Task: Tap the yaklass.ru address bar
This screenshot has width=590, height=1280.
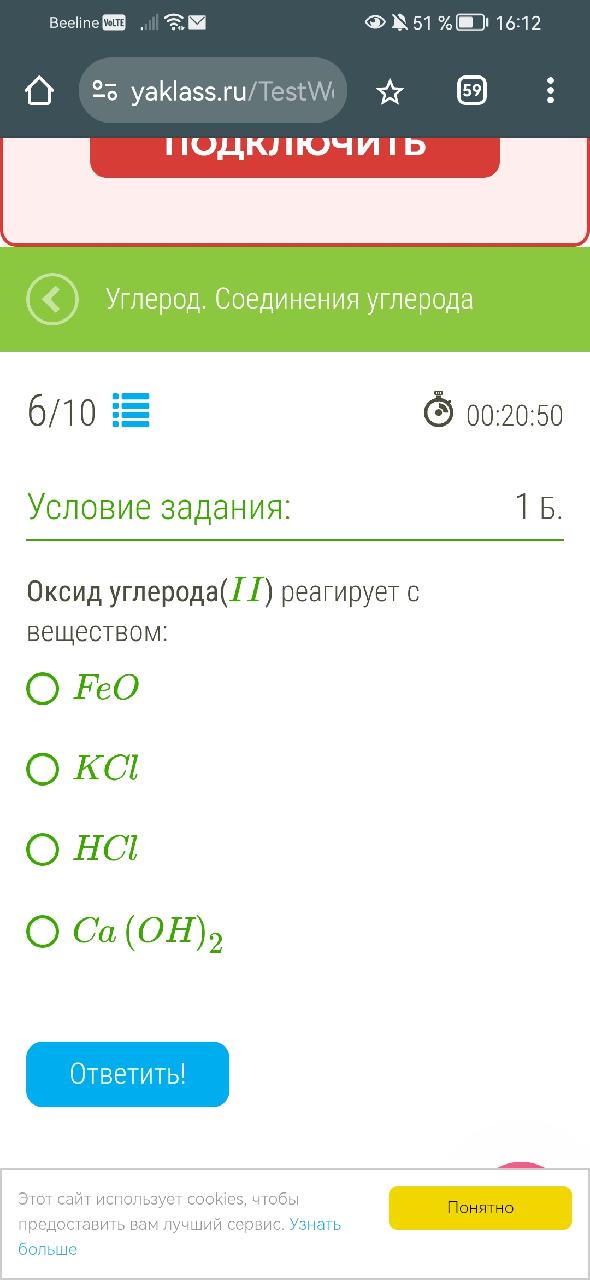Action: click(213, 92)
